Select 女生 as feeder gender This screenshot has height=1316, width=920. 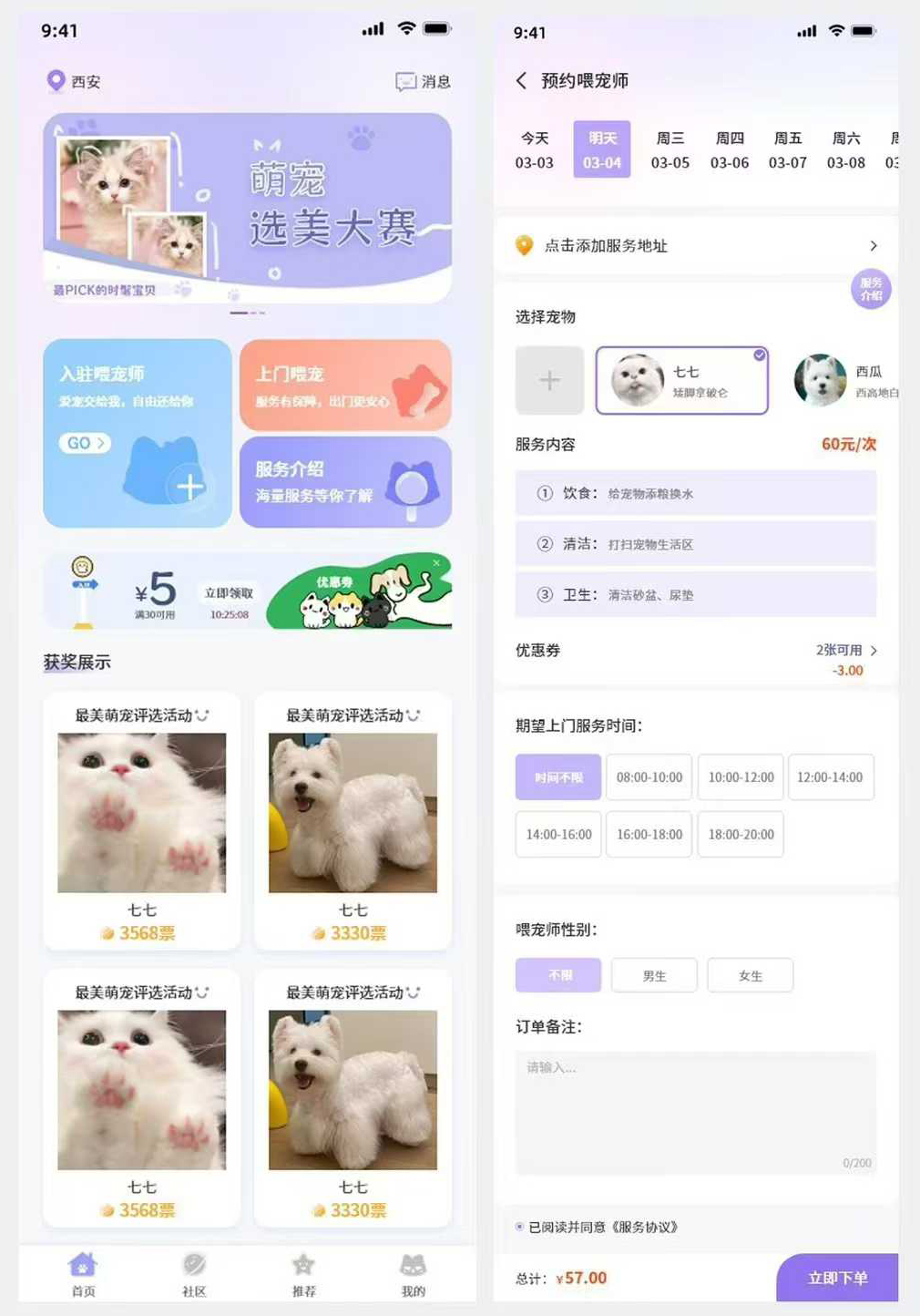point(750,975)
